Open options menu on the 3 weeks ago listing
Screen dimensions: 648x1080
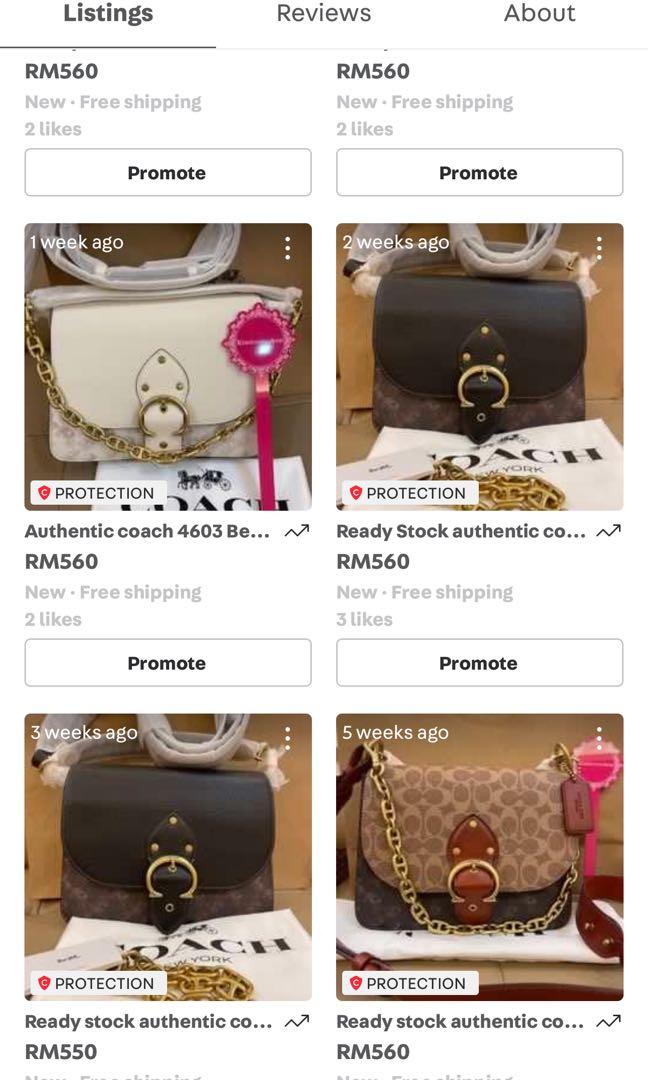coord(287,738)
